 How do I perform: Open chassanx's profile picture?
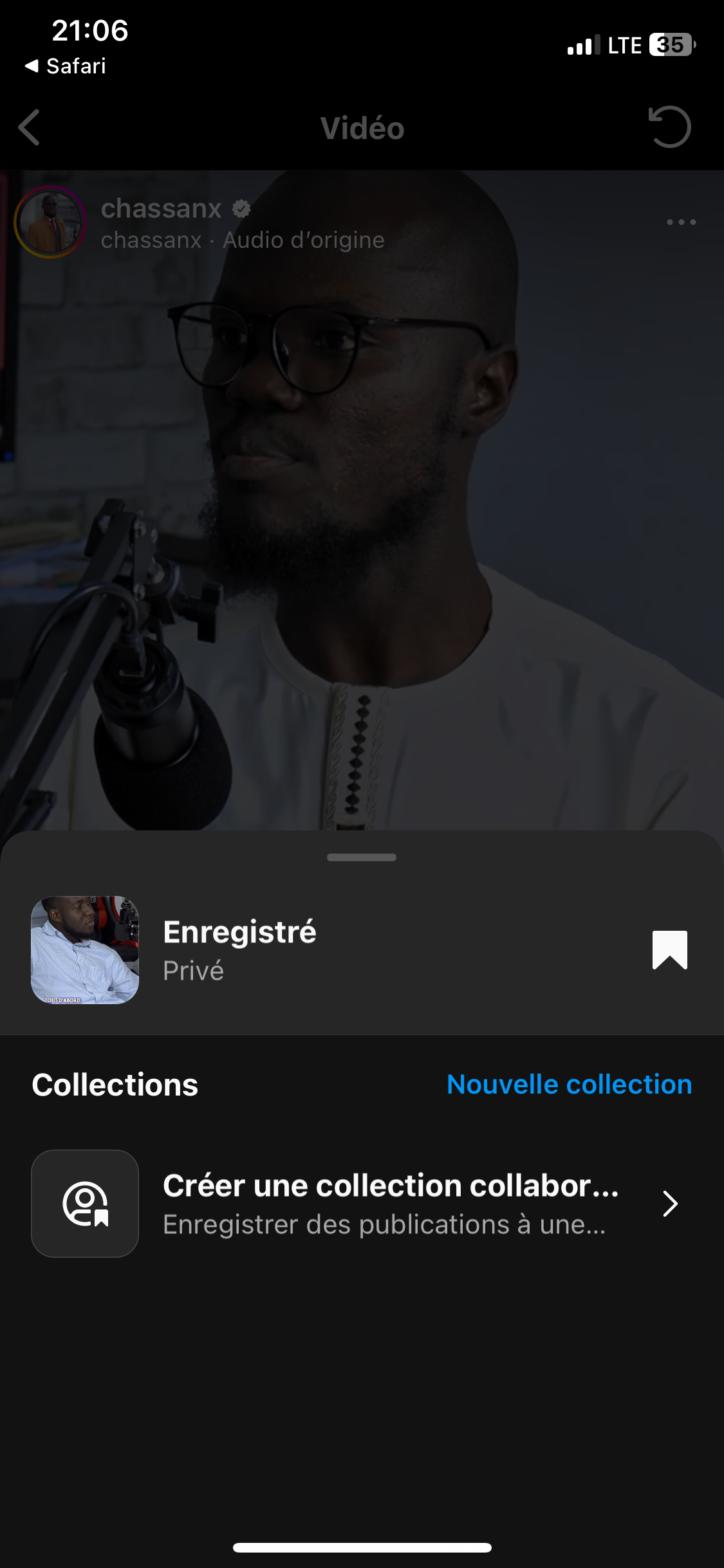(50, 222)
